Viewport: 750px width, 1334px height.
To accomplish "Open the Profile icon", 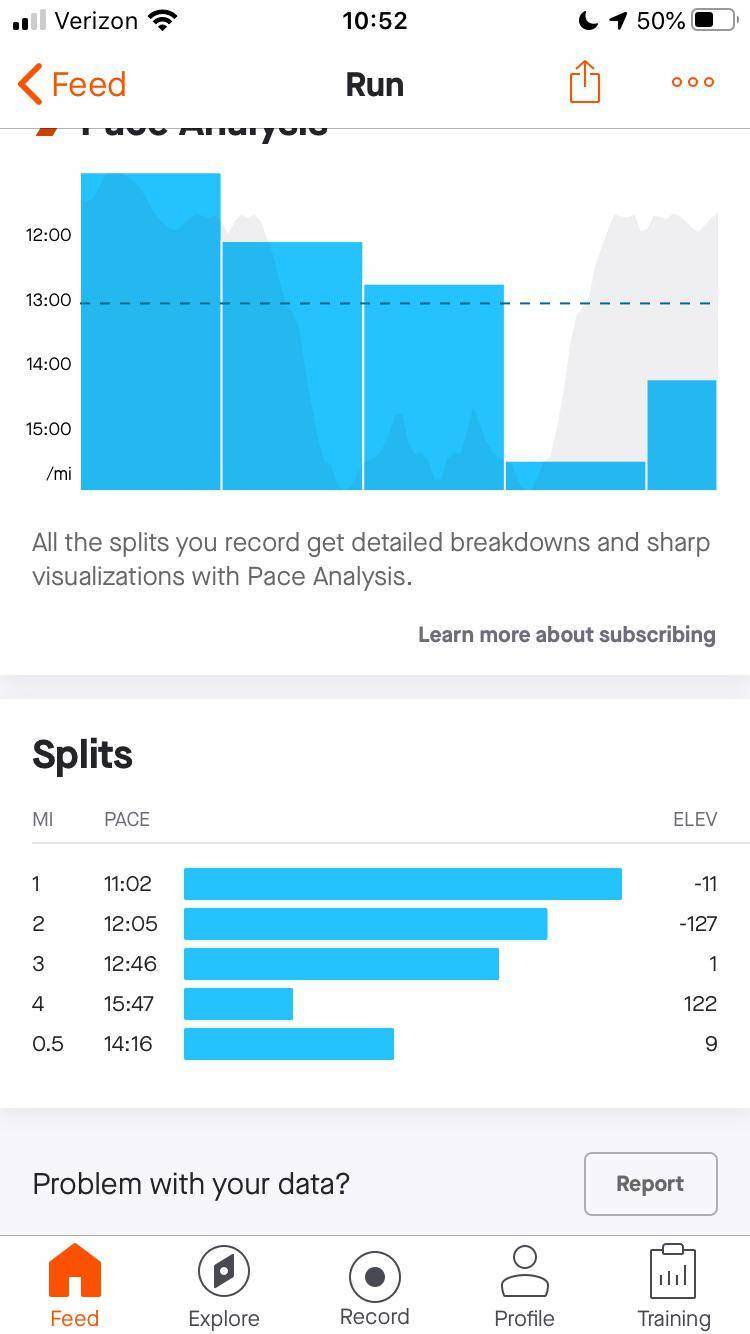I will point(524,1270).
